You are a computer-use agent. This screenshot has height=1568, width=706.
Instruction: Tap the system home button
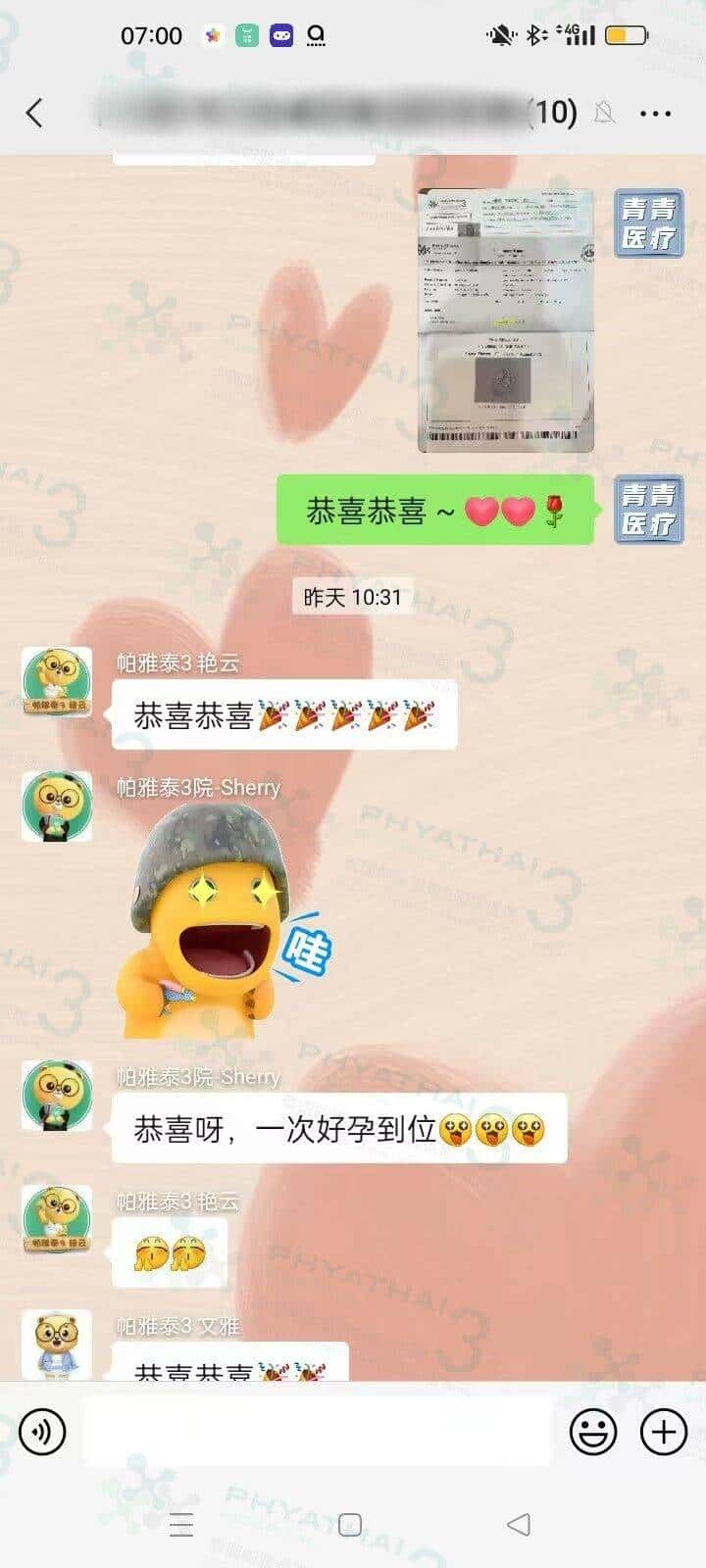[350, 1525]
